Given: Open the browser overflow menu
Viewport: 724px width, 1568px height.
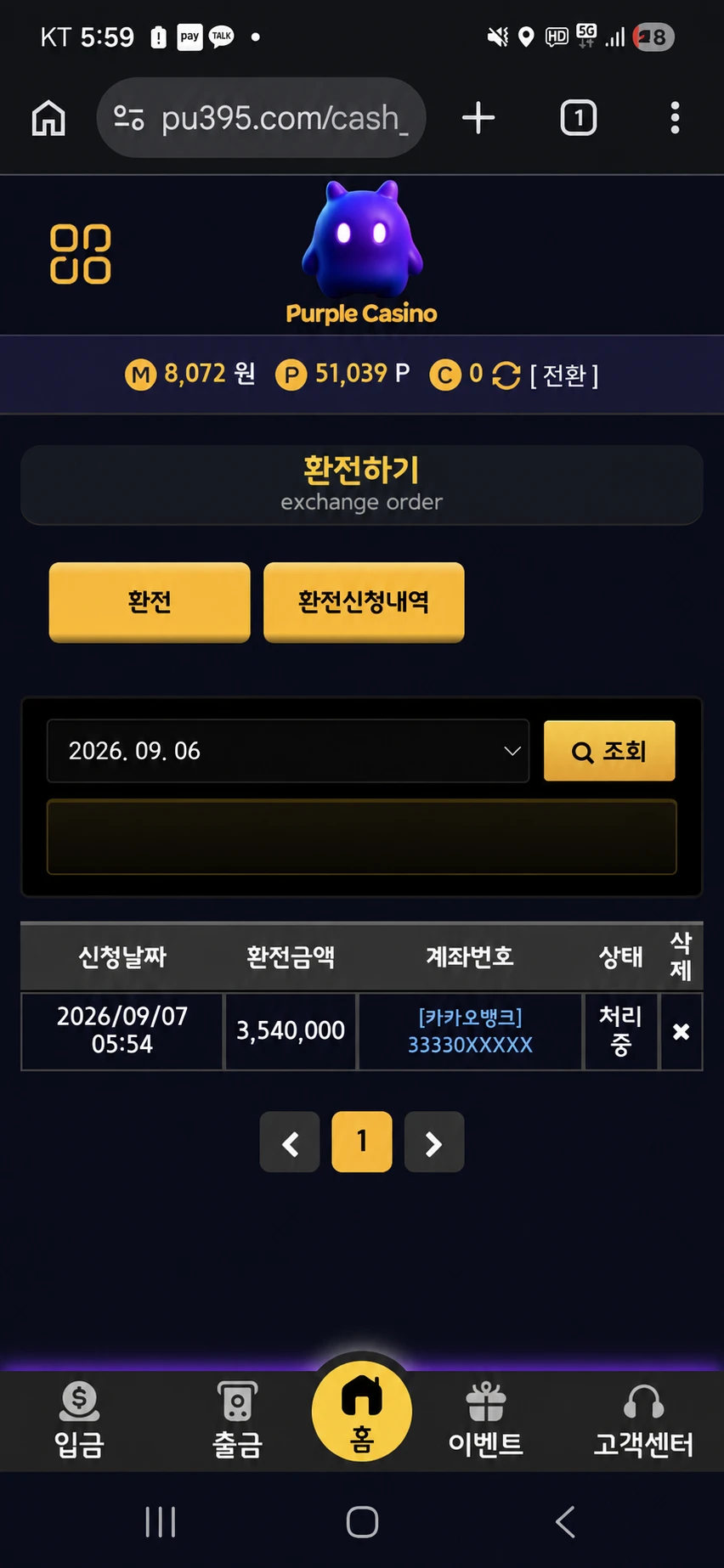Looking at the screenshot, I should pos(676,118).
